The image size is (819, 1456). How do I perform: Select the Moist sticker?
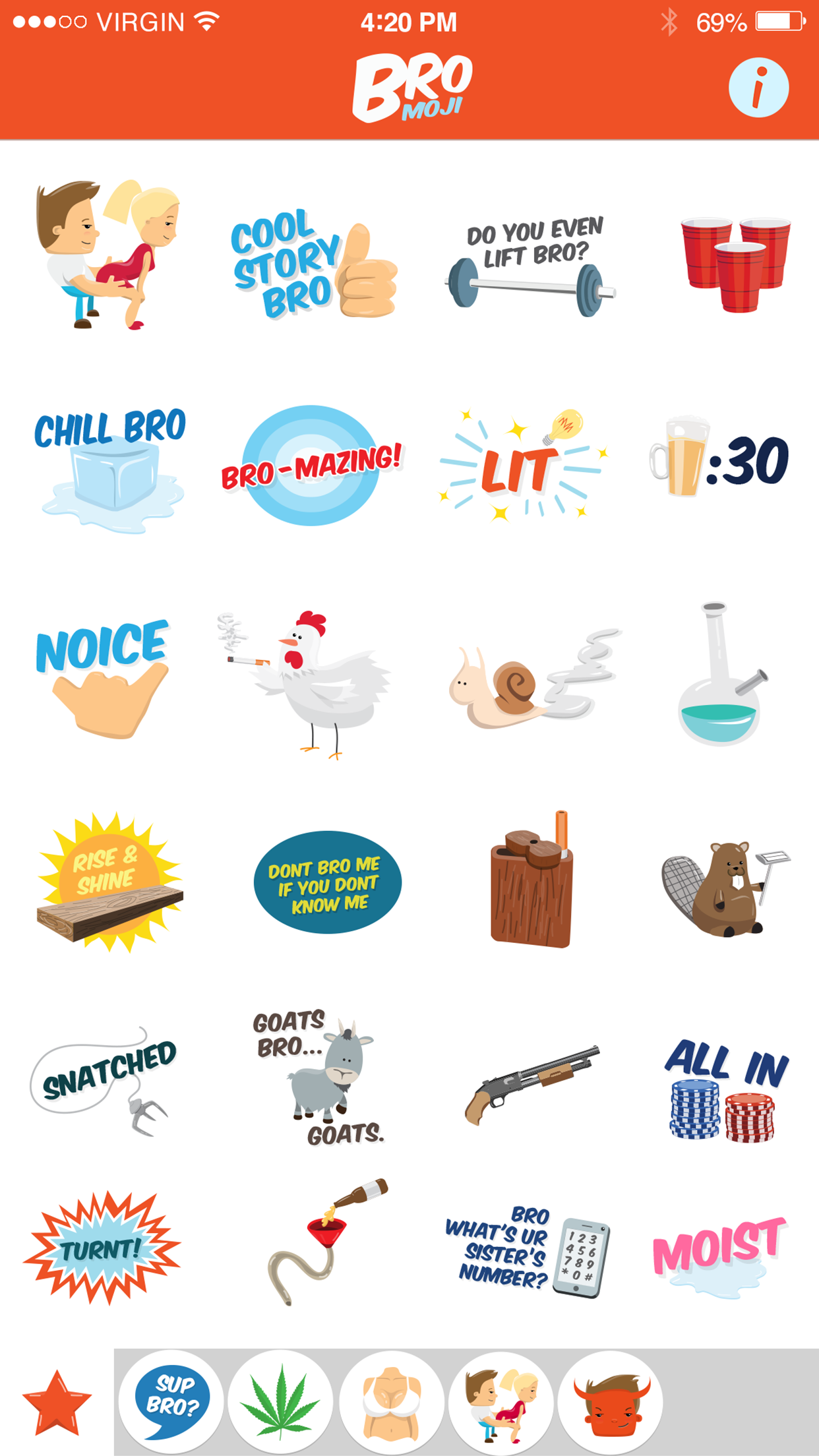719,1253
